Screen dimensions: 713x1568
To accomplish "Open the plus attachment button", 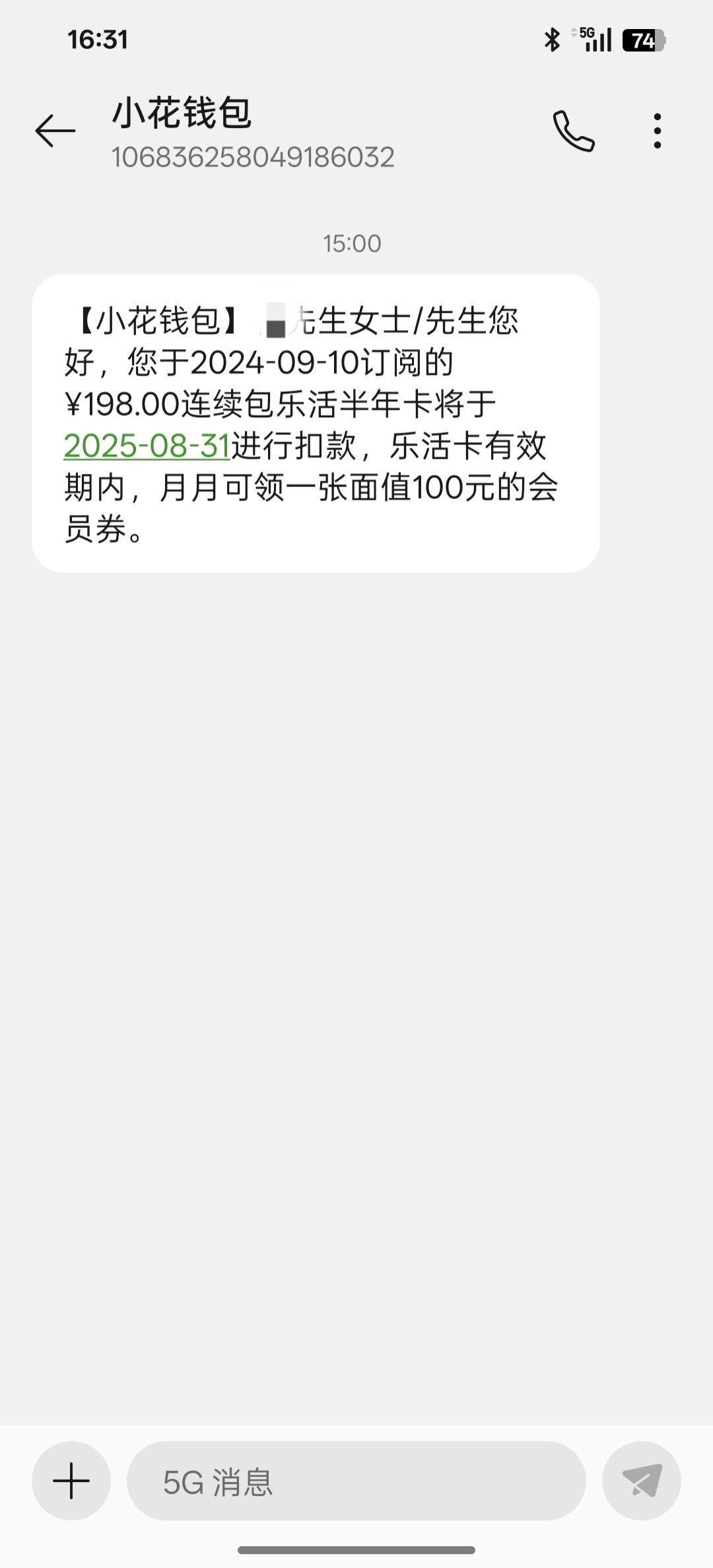I will (71, 1481).
